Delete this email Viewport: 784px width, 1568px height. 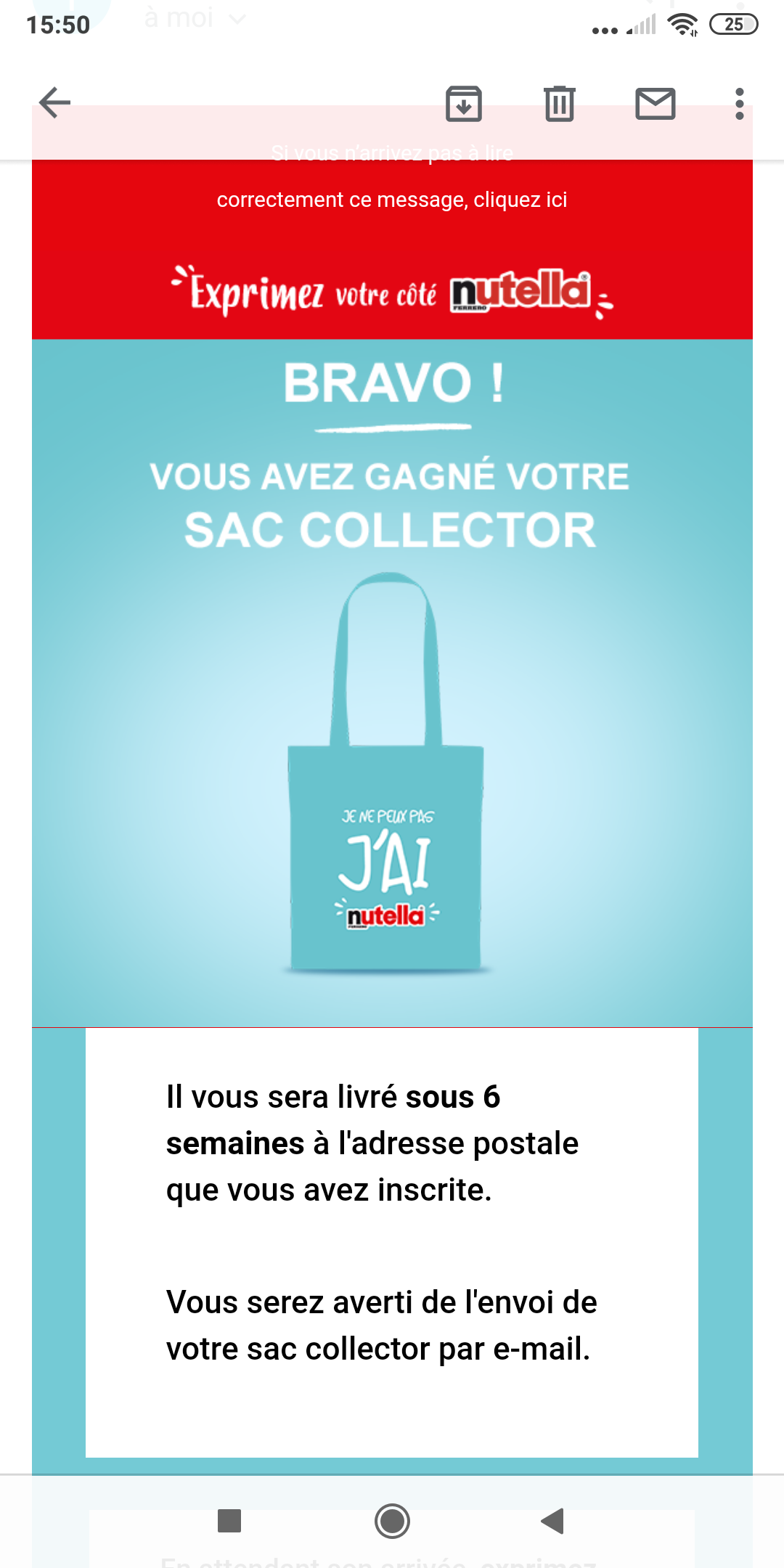click(559, 104)
